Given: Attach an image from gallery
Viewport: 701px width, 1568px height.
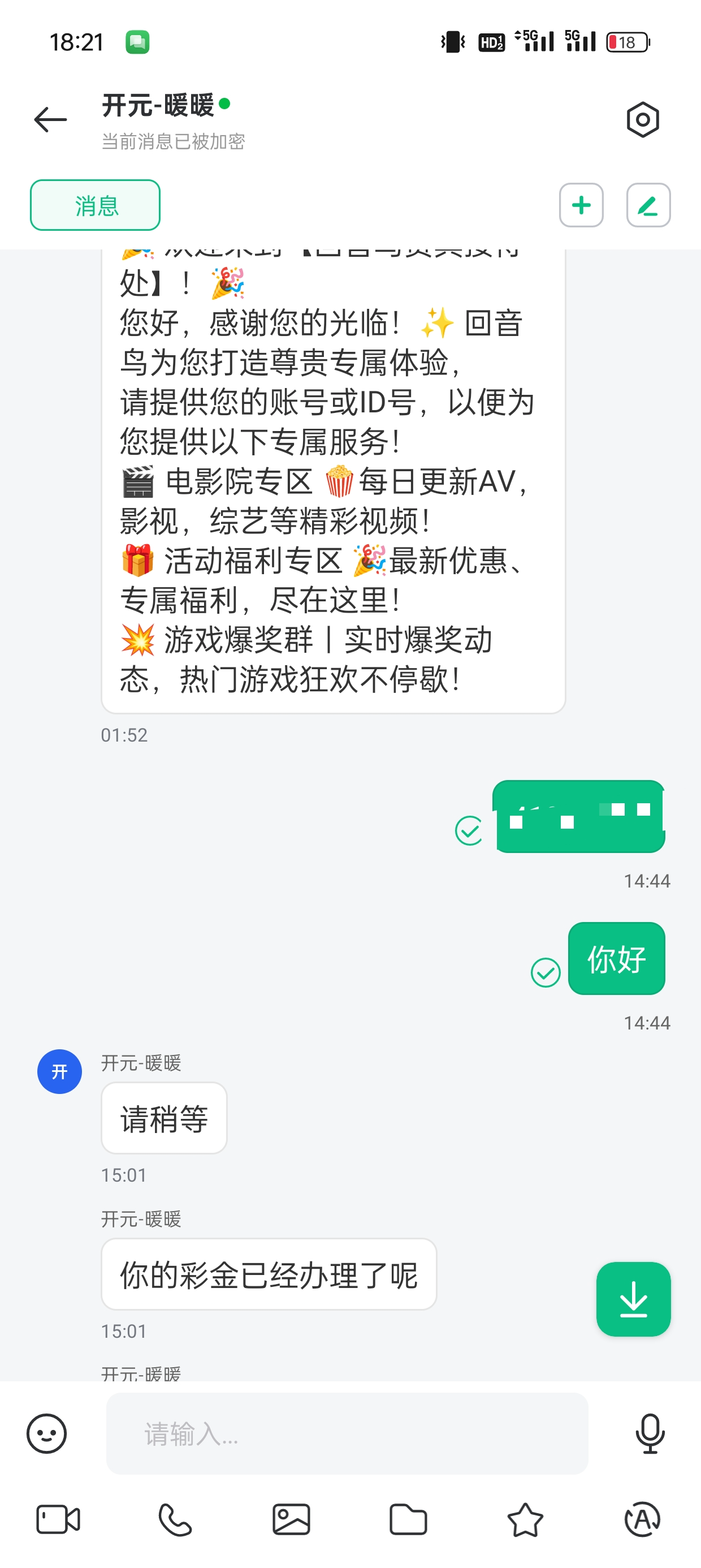Looking at the screenshot, I should pyautogui.click(x=291, y=1519).
